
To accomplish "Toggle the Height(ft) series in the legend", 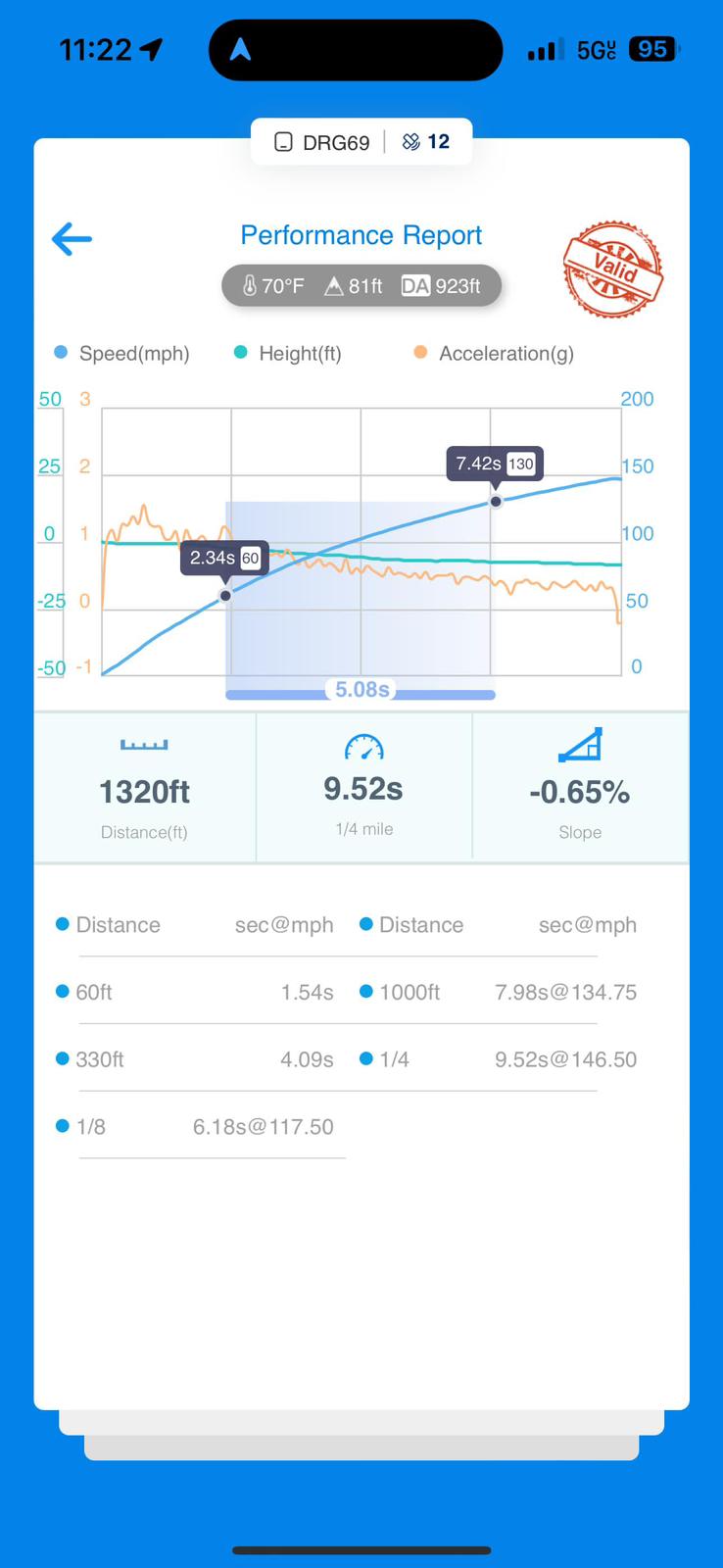I will (288, 353).
